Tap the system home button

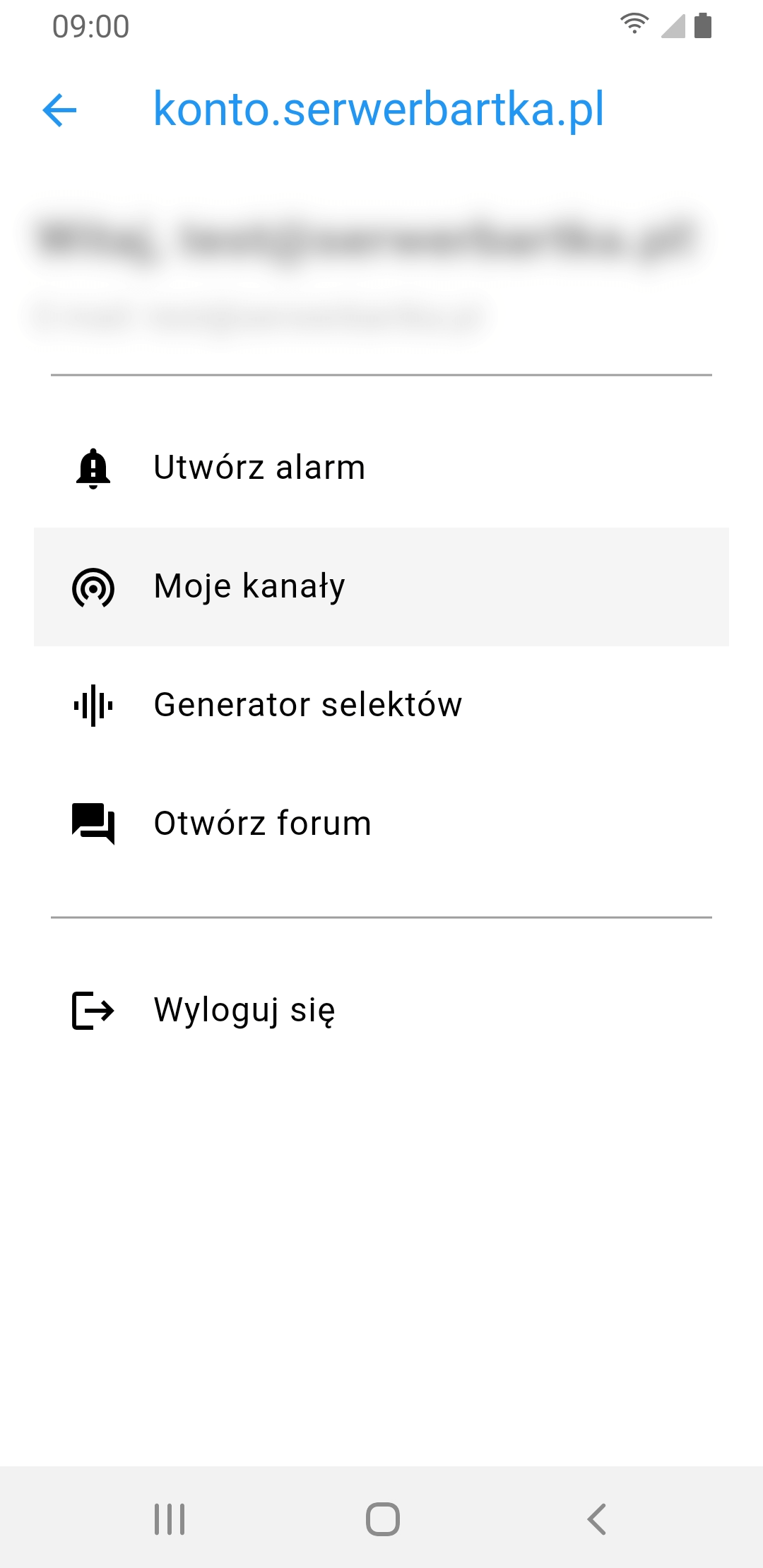tap(382, 1519)
